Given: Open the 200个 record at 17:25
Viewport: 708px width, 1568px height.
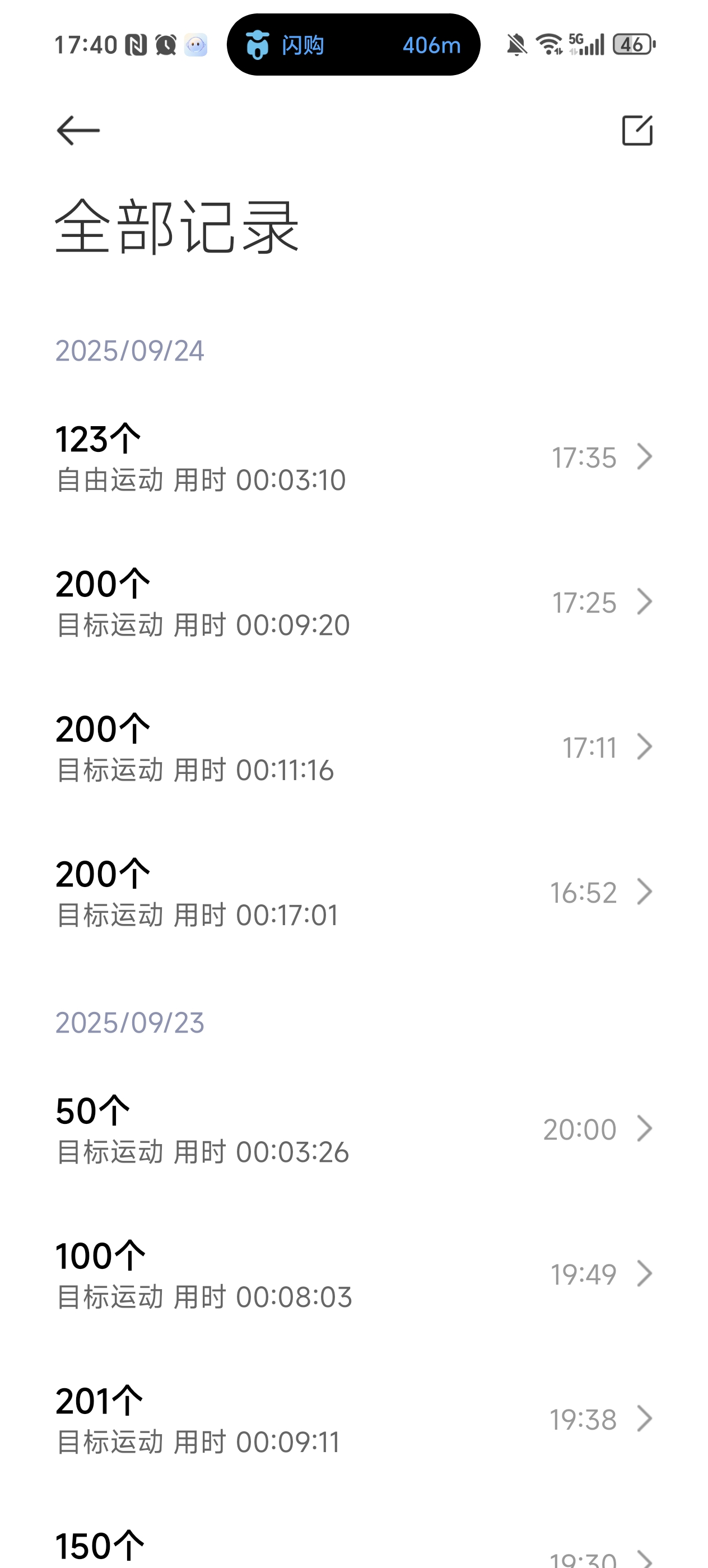Looking at the screenshot, I should coord(353,603).
